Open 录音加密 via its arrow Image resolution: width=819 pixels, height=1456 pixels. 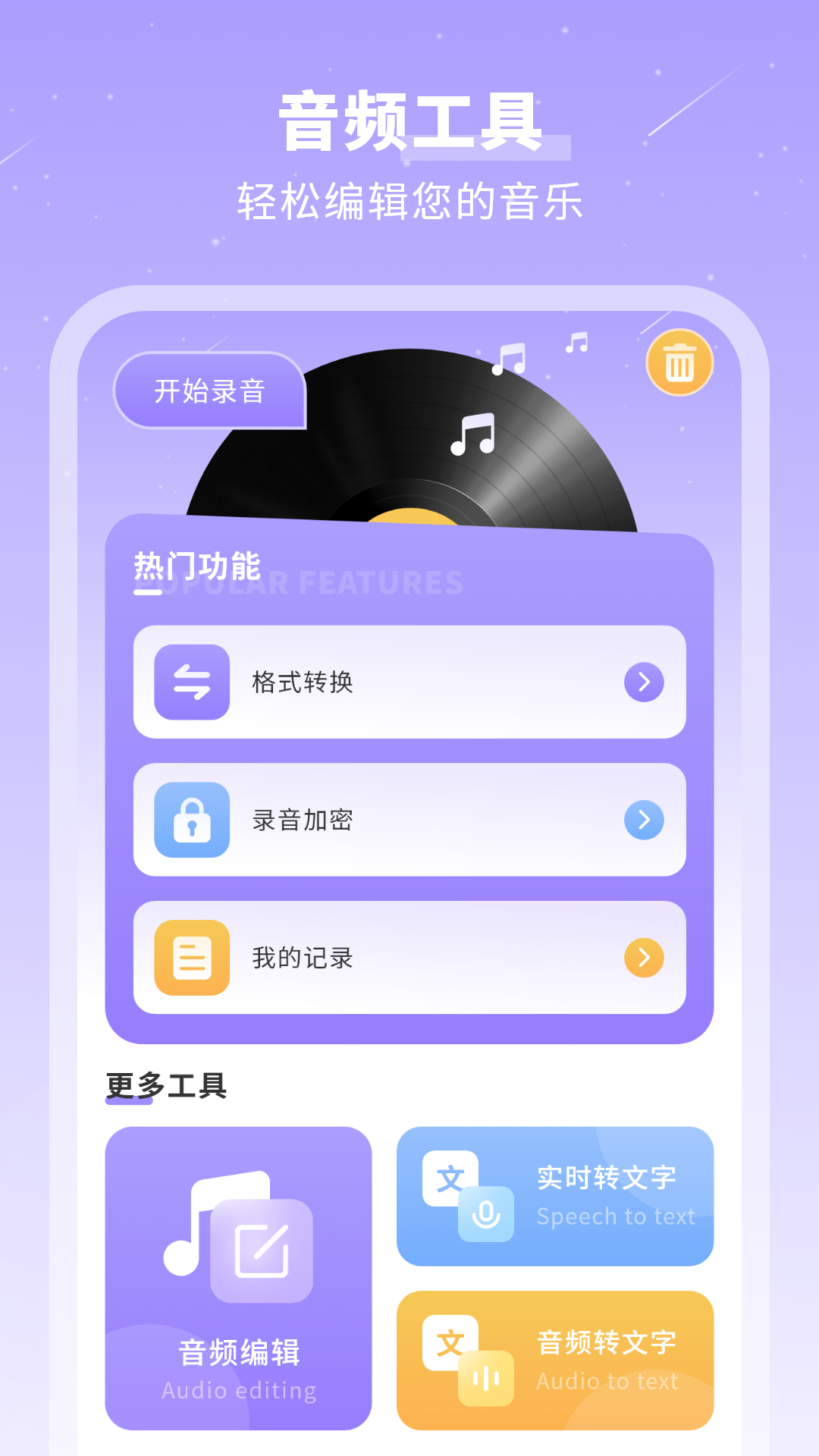643,820
